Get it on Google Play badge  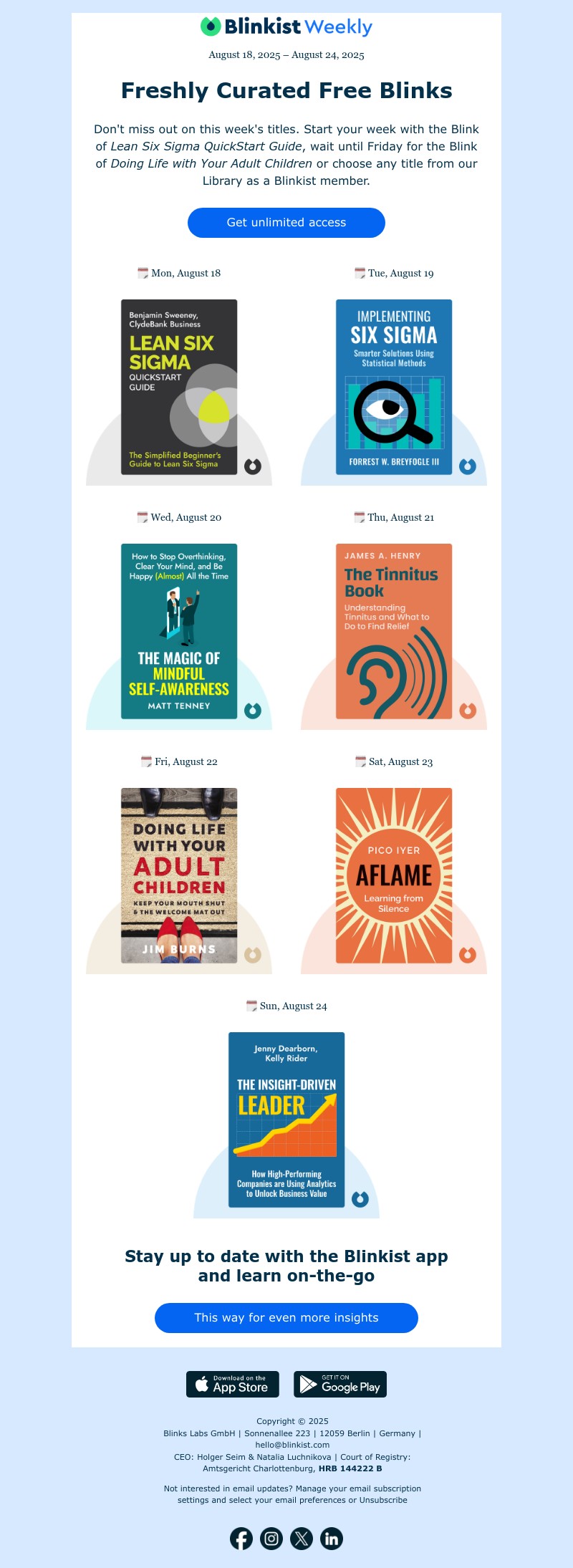click(x=340, y=1384)
